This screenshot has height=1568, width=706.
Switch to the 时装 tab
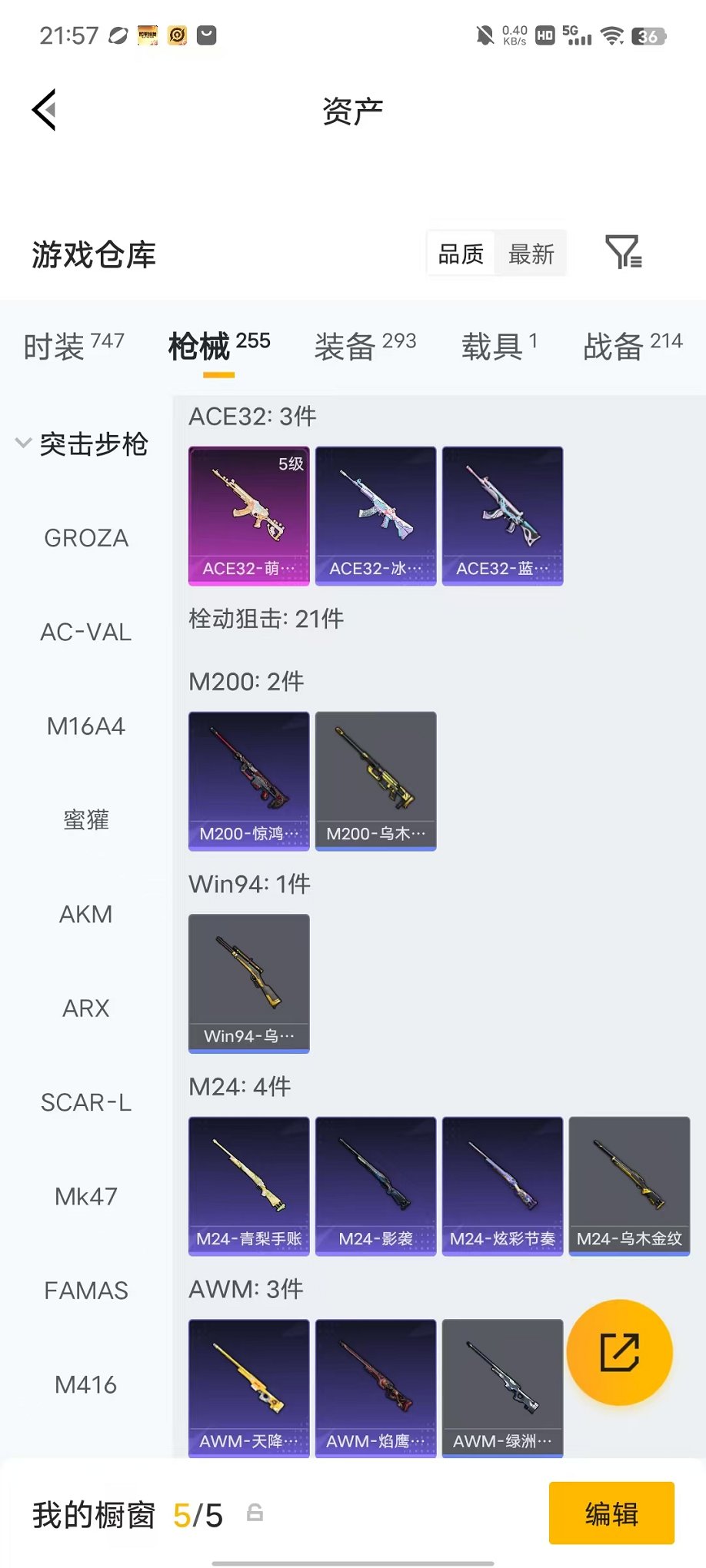click(x=74, y=345)
